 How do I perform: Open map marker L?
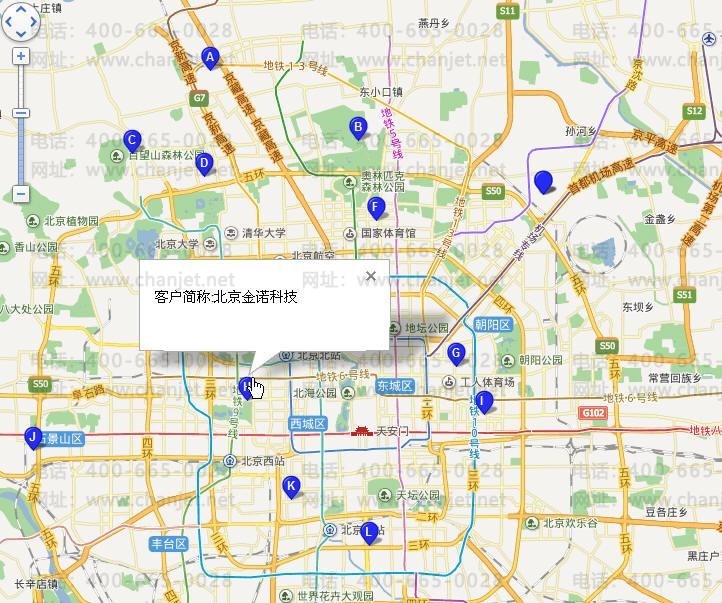[x=368, y=531]
